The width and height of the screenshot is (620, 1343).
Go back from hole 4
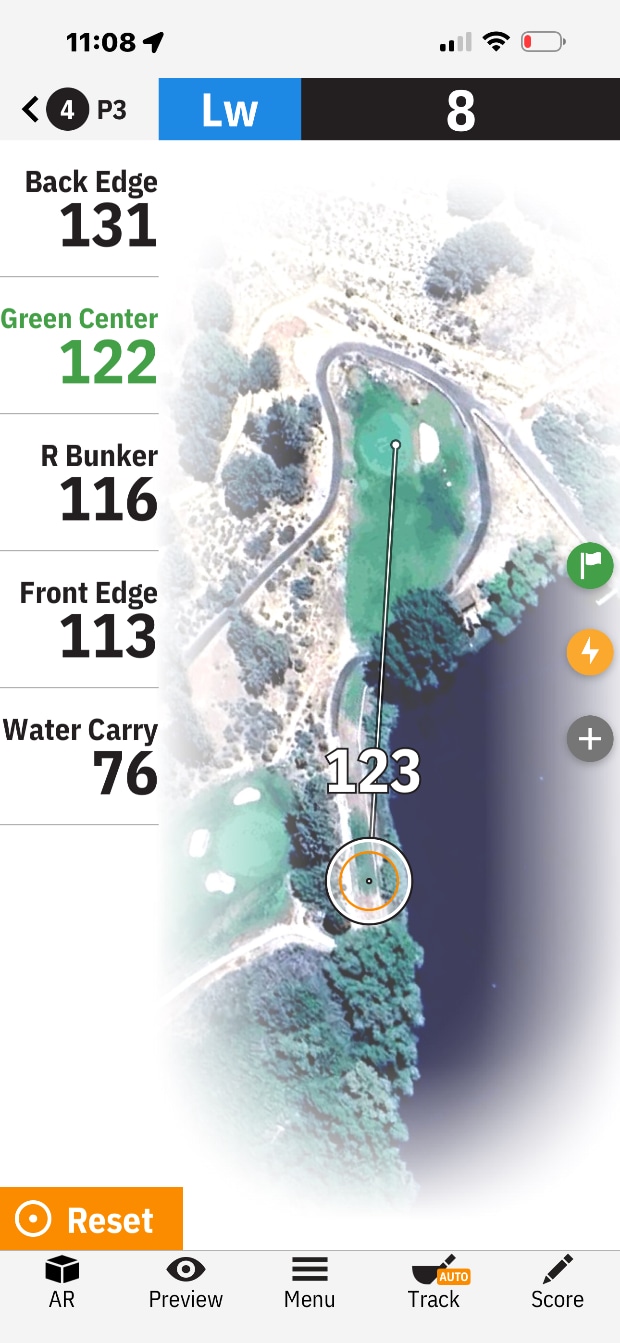click(31, 109)
